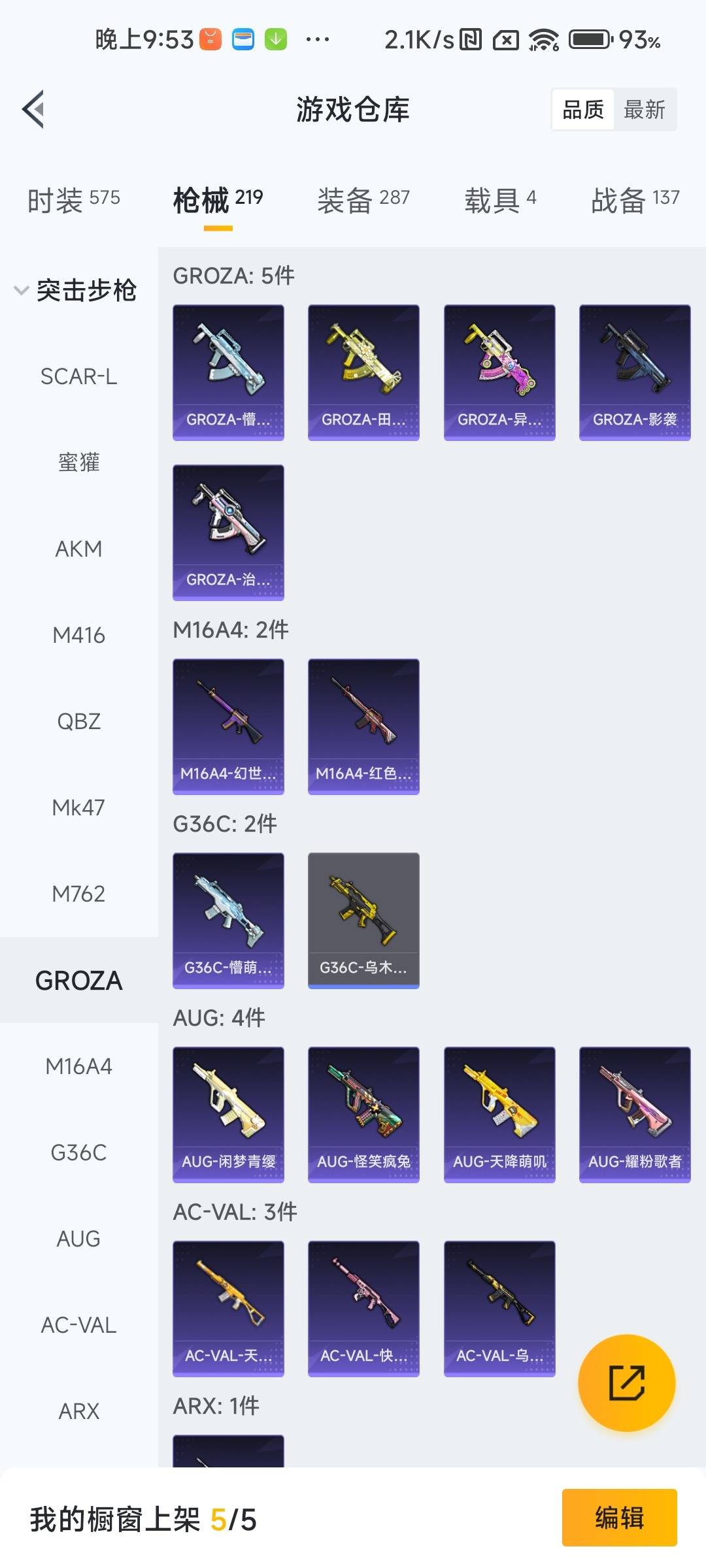The height and width of the screenshot is (1568, 706).
Task: Open the AUG-耀粉歌者 skin thumbnail
Action: [633, 1114]
